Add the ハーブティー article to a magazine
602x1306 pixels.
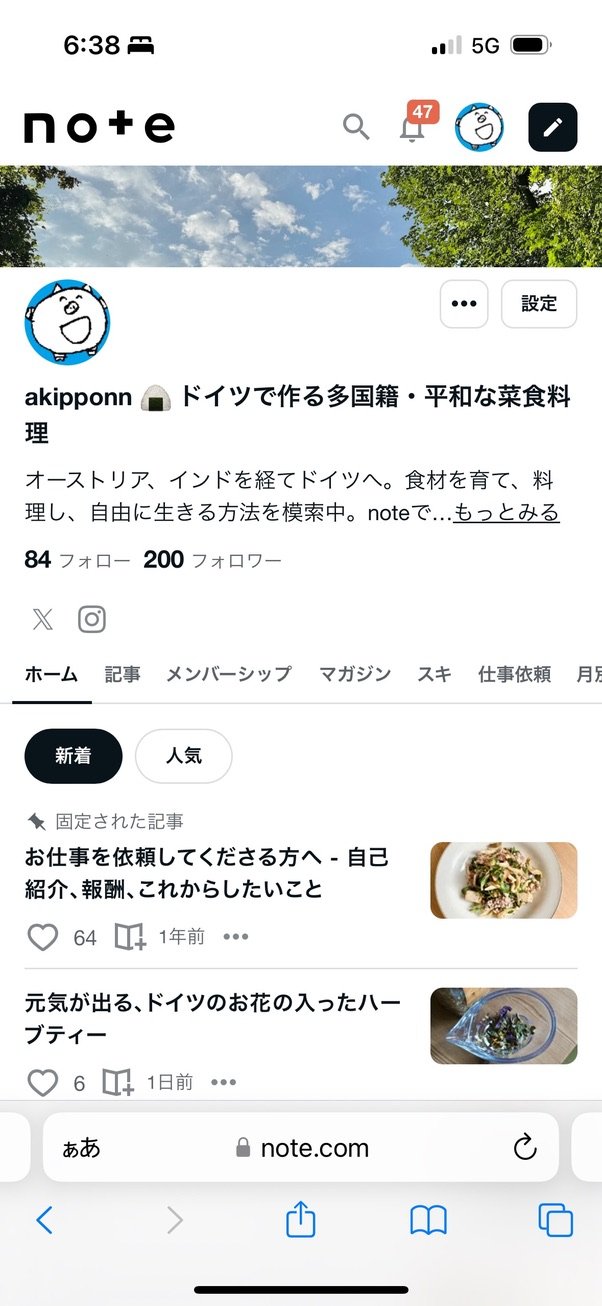117,1082
